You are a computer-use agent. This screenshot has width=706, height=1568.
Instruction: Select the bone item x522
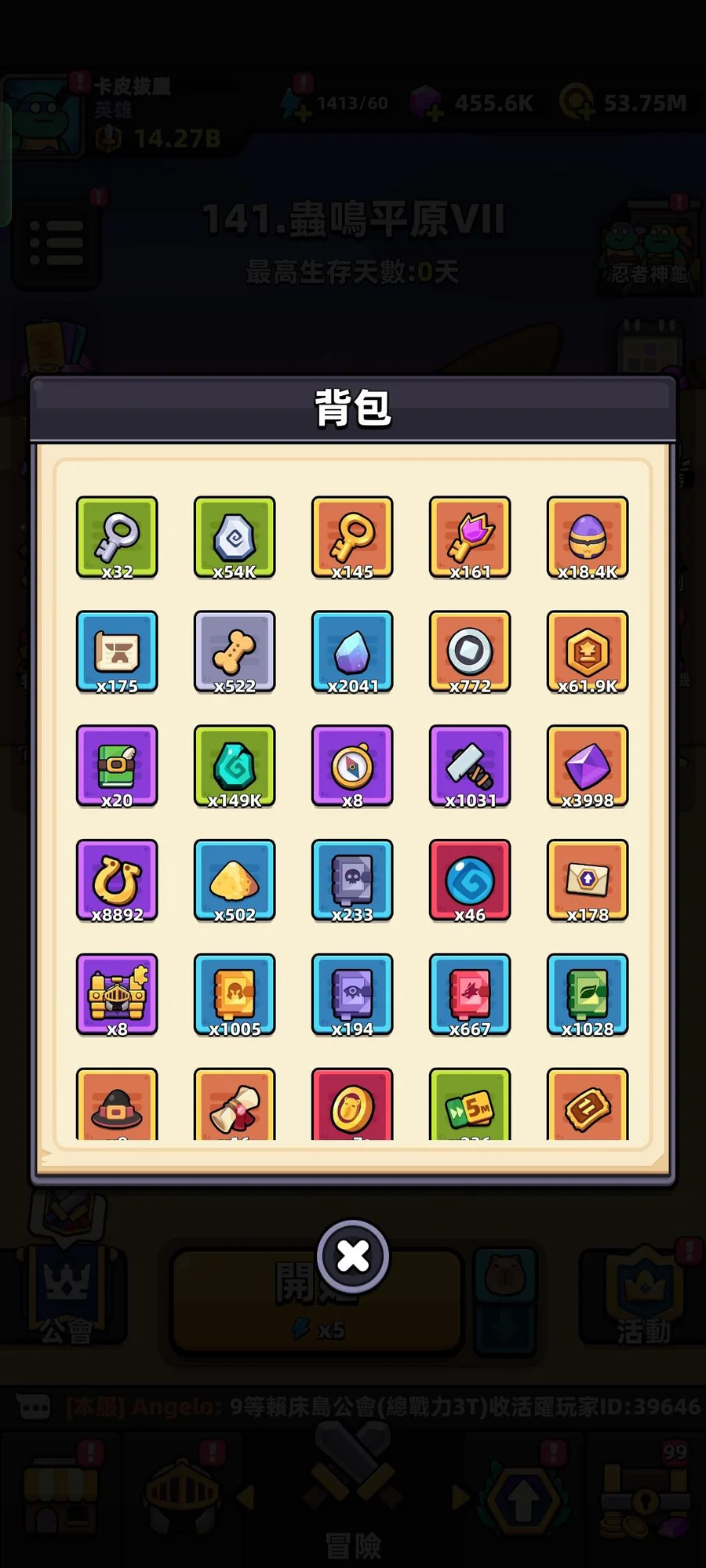pyautogui.click(x=235, y=652)
